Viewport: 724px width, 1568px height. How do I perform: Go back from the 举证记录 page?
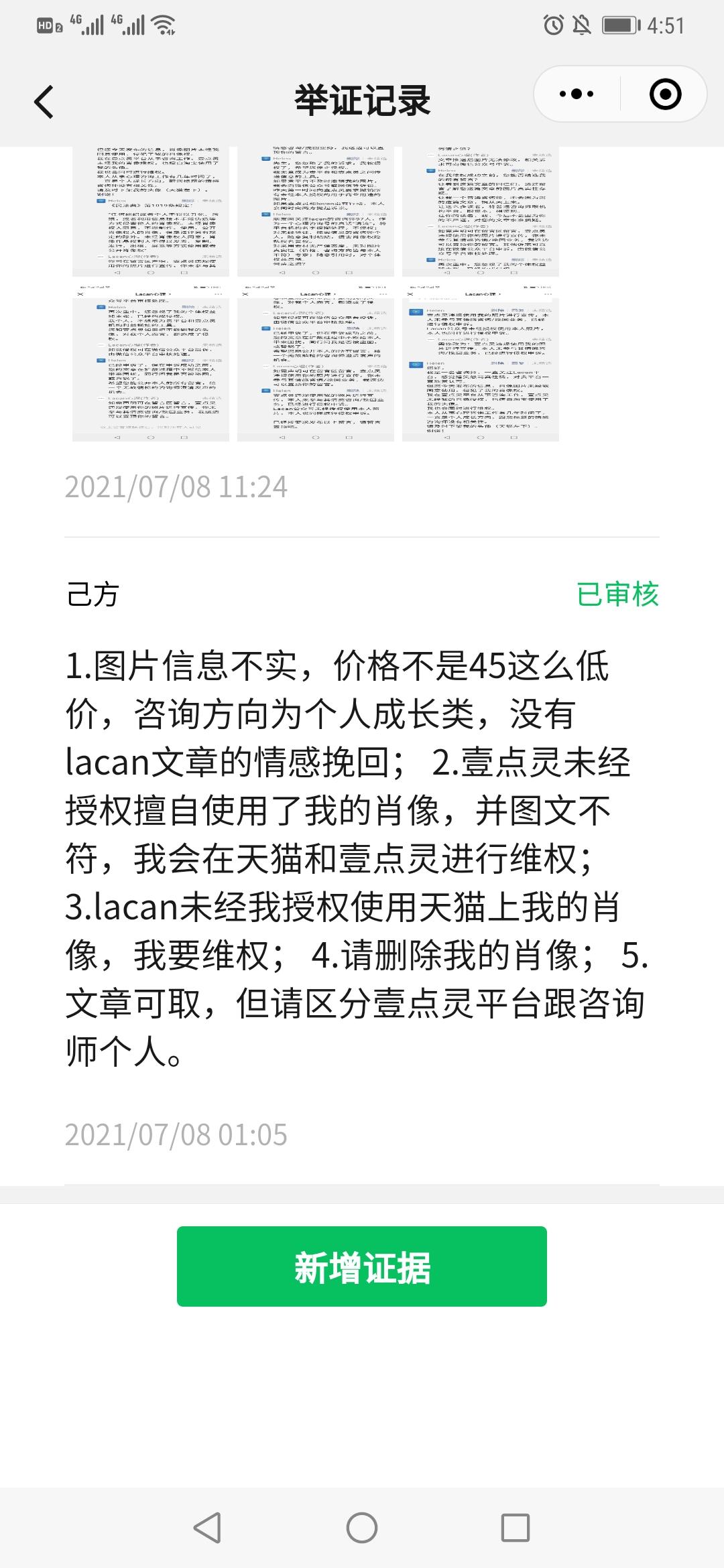(44, 102)
